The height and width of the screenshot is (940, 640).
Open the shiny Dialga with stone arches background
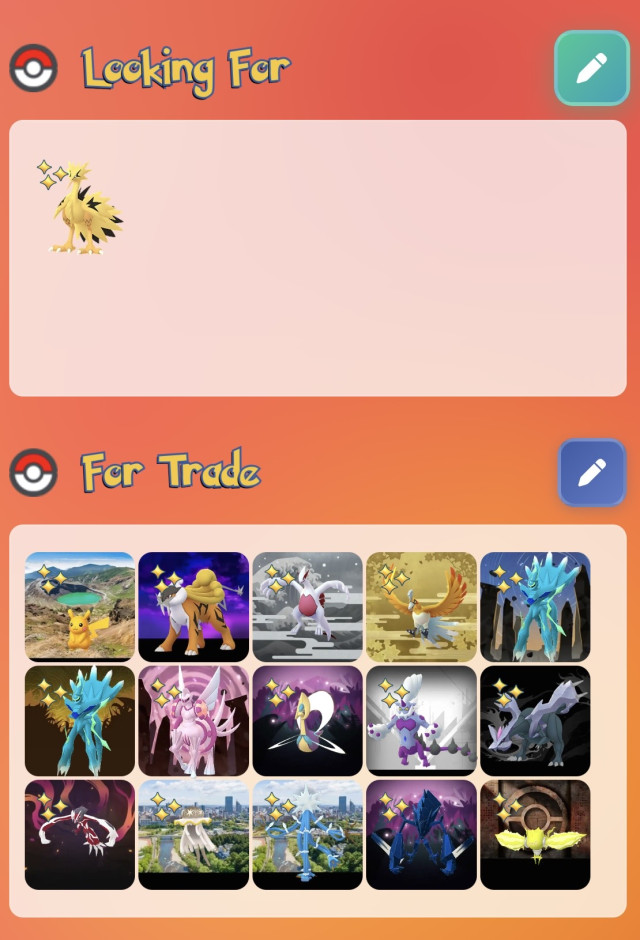pyautogui.click(x=535, y=606)
